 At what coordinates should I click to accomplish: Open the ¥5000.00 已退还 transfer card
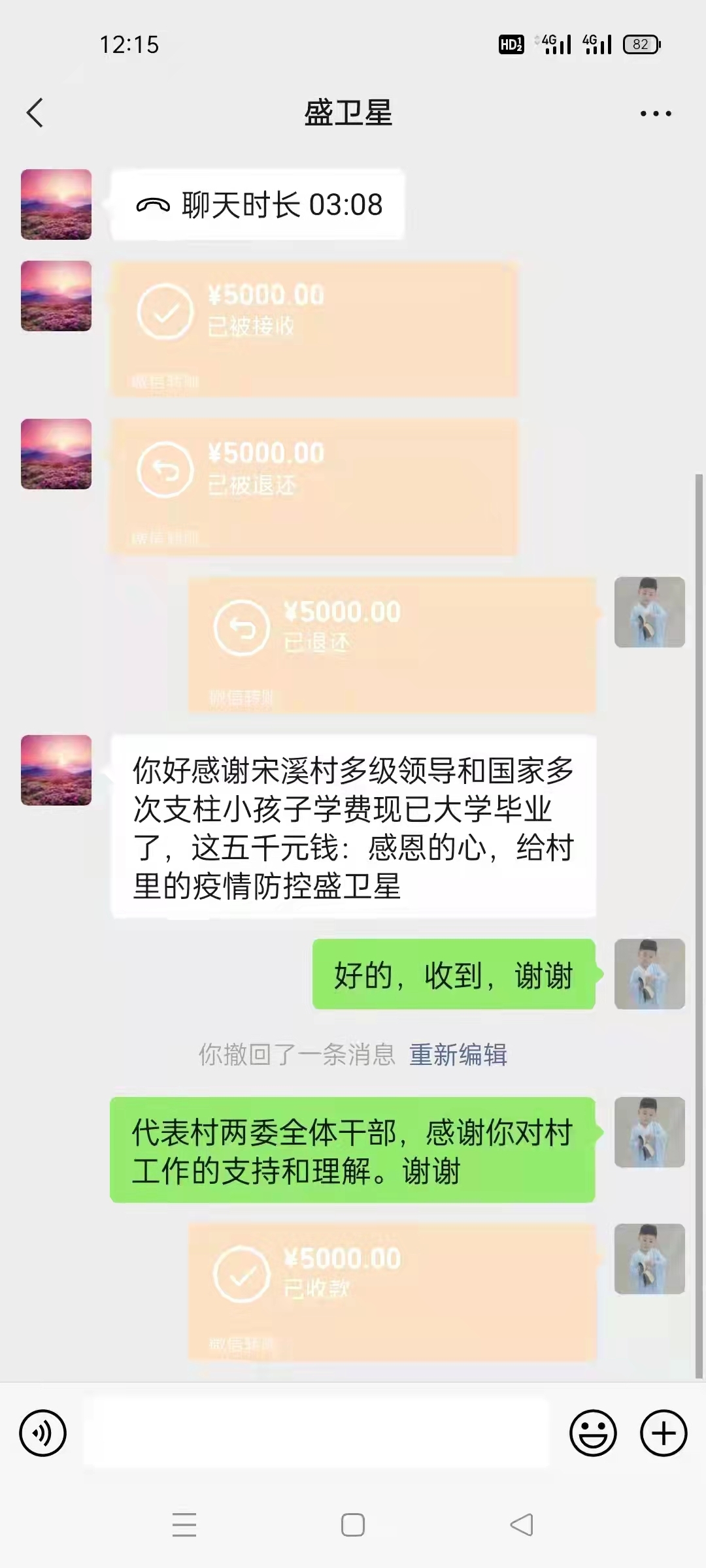392,645
